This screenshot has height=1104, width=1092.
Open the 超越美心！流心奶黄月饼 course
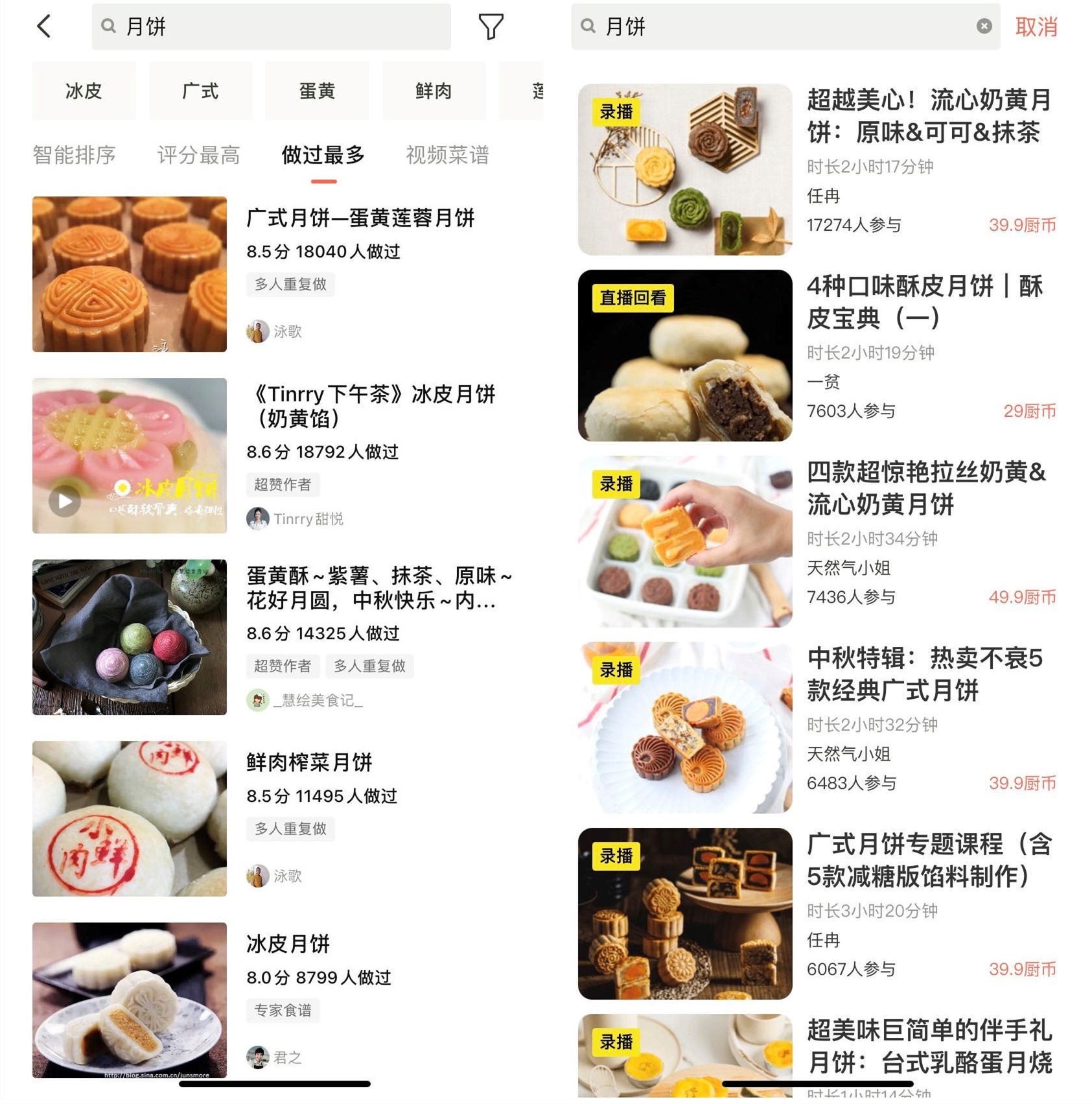pos(928,116)
